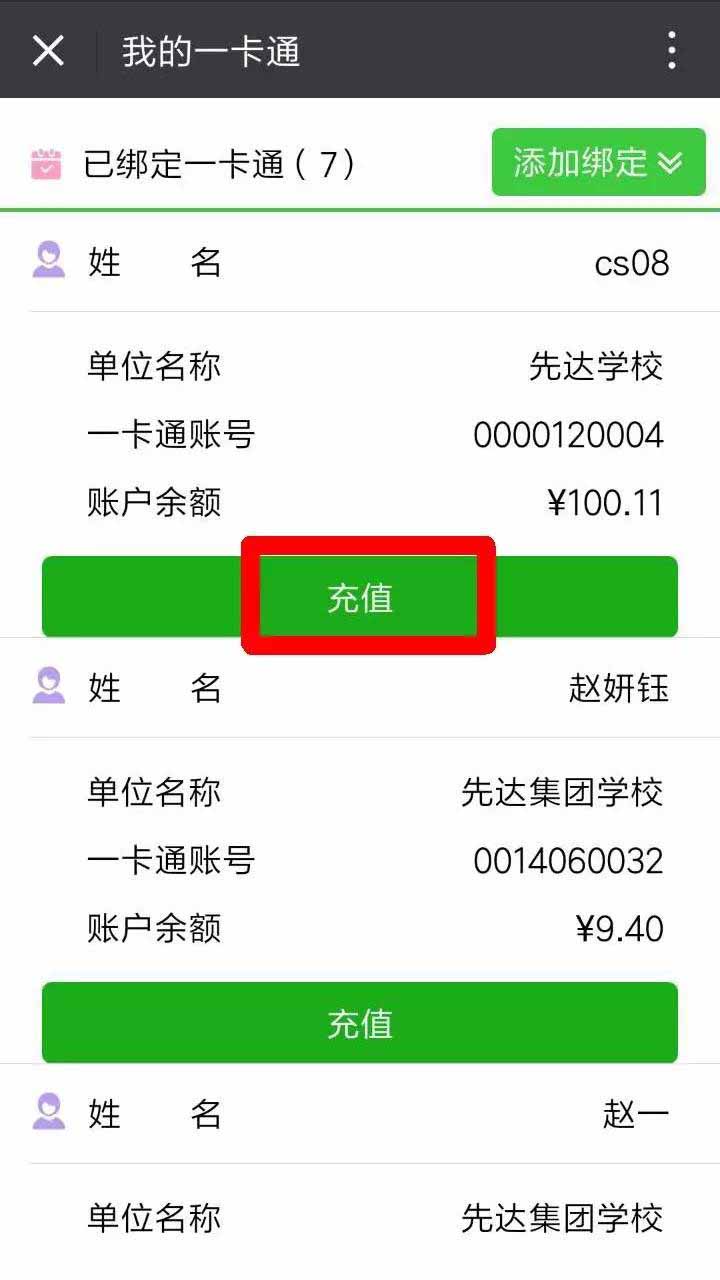Recharge the 赵妍钰 card with 充值

pos(360,1023)
